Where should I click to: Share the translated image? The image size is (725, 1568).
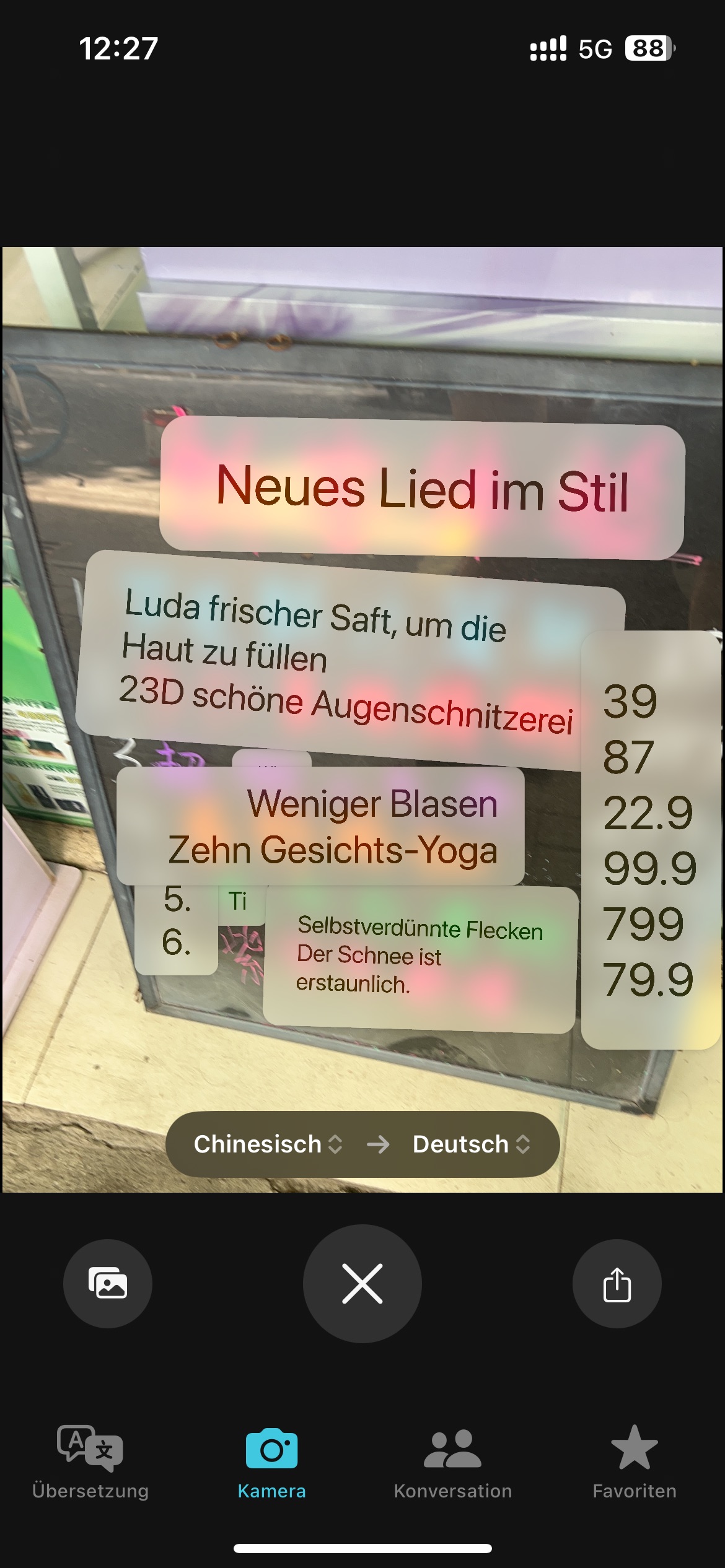point(617,1283)
